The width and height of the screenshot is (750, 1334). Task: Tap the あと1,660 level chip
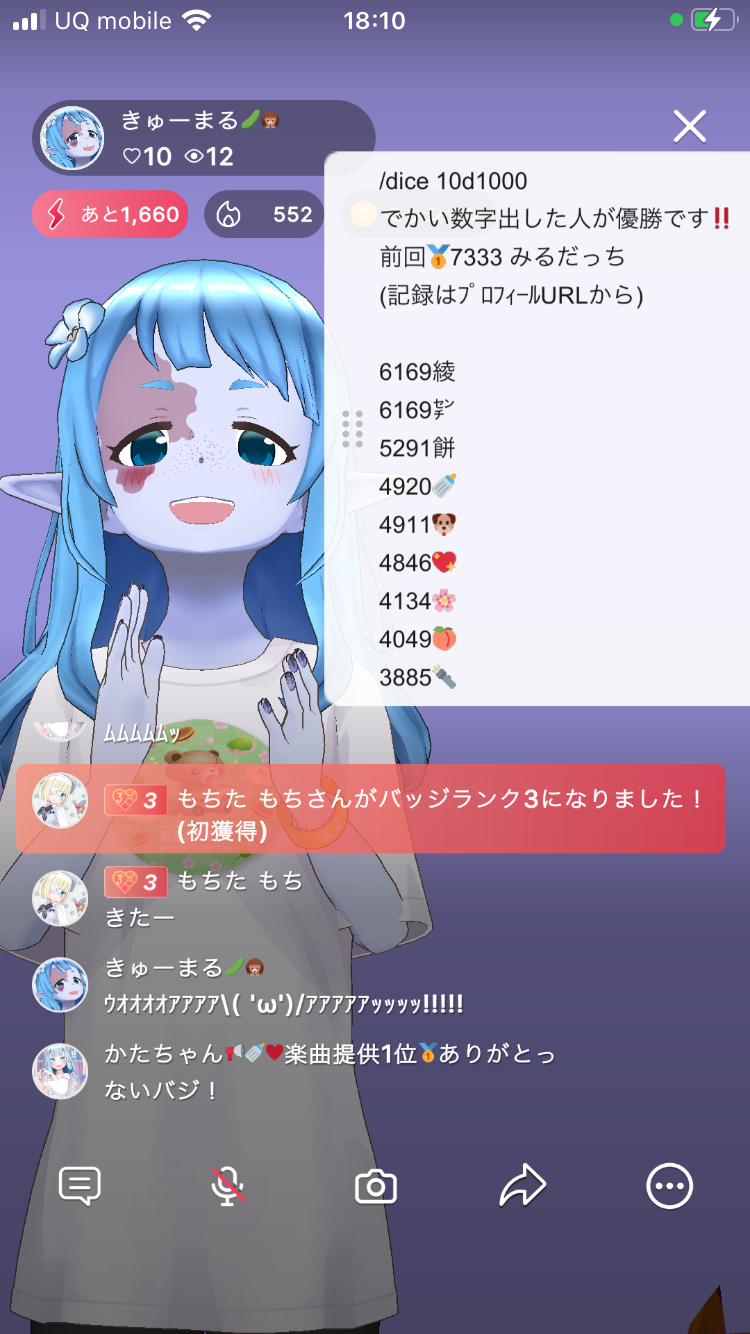[x=110, y=214]
